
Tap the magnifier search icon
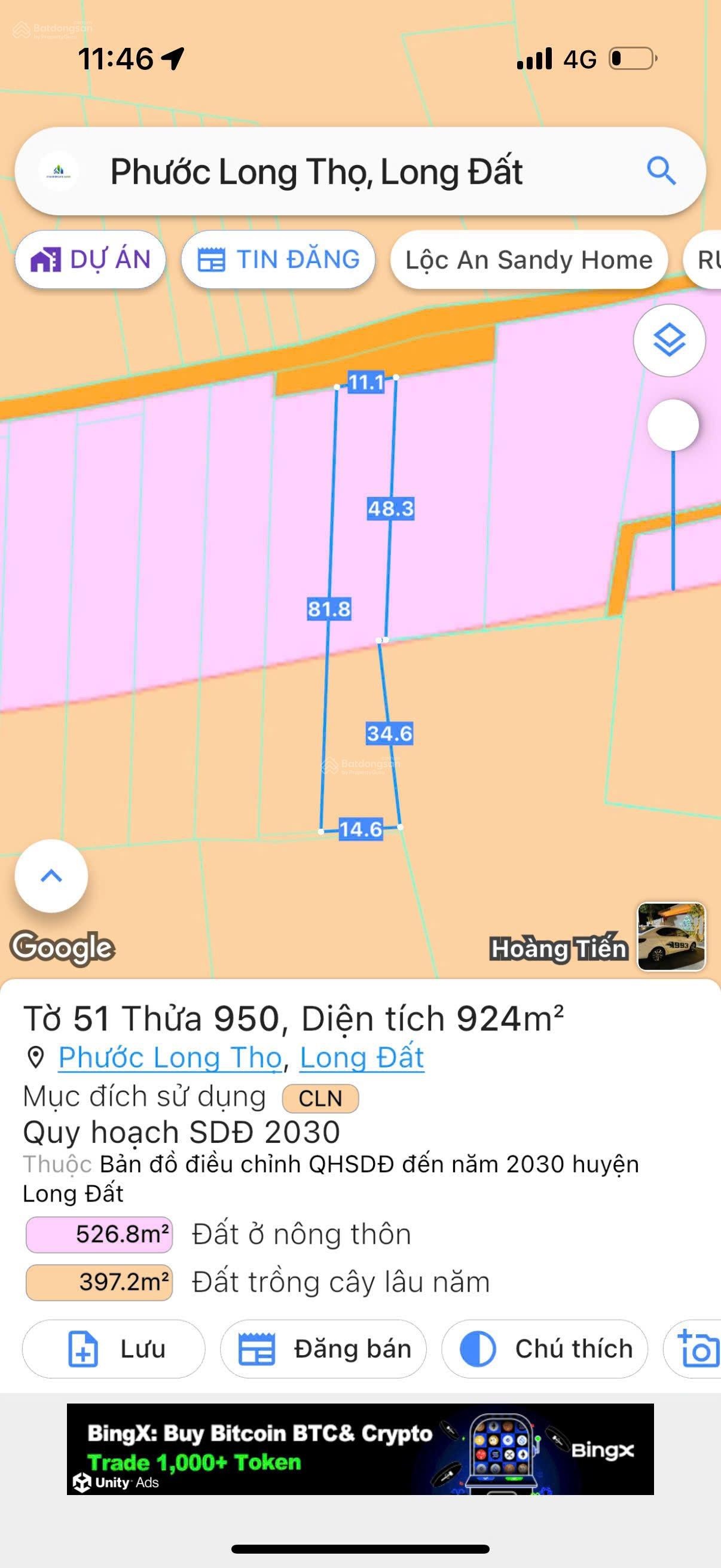pos(661,170)
